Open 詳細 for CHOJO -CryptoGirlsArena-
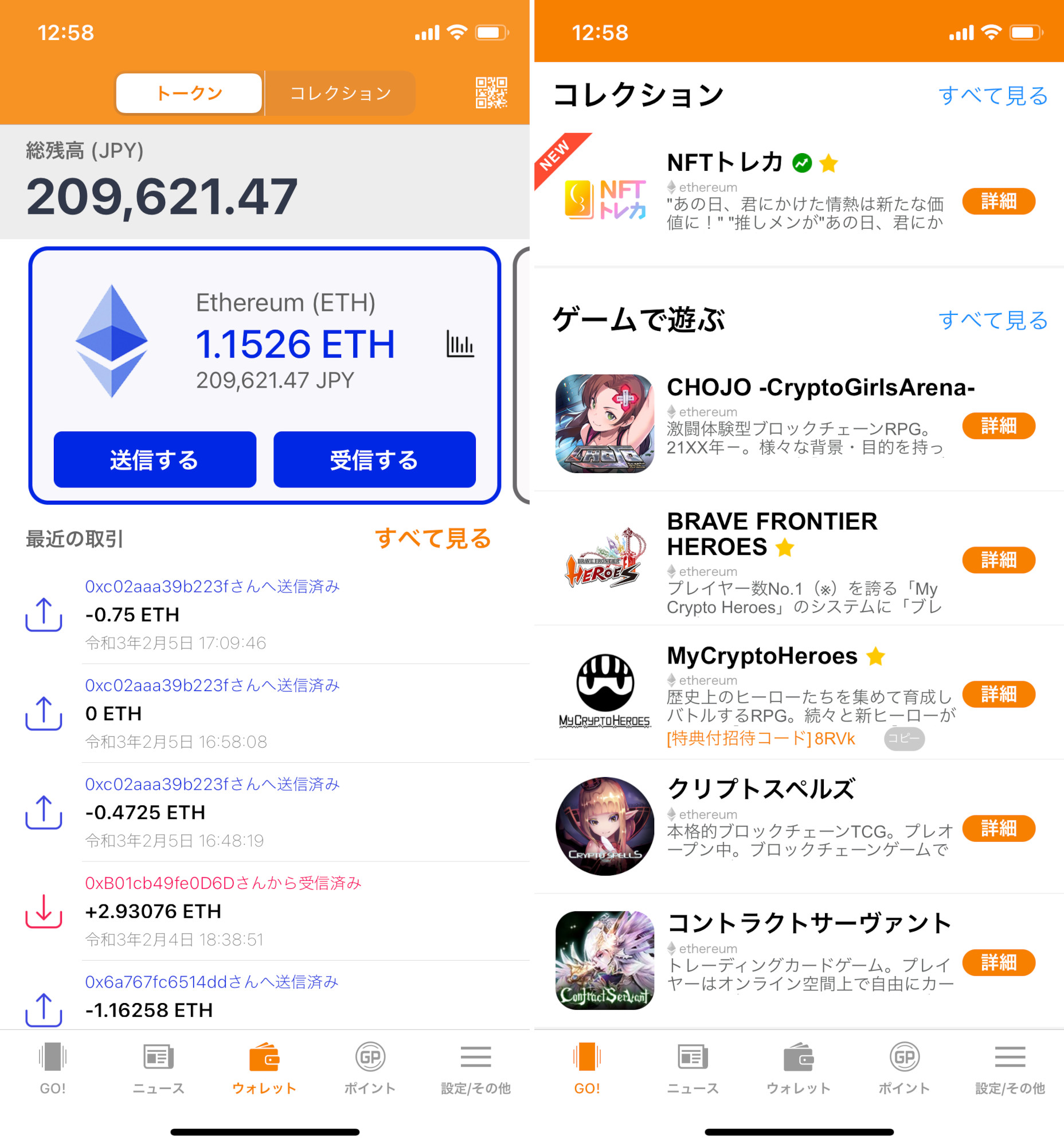1064x1147 pixels. (x=999, y=426)
